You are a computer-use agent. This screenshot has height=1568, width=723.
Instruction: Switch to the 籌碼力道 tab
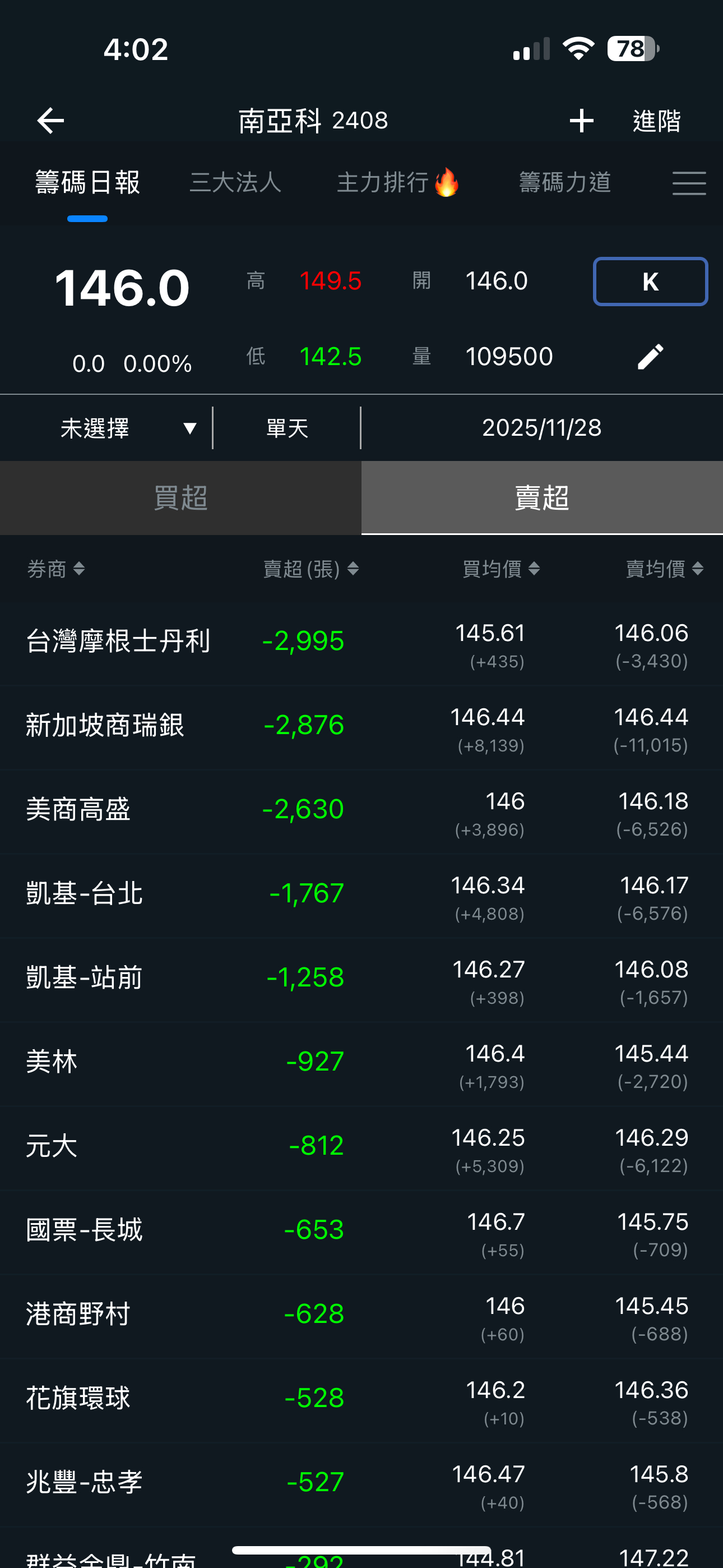565,182
